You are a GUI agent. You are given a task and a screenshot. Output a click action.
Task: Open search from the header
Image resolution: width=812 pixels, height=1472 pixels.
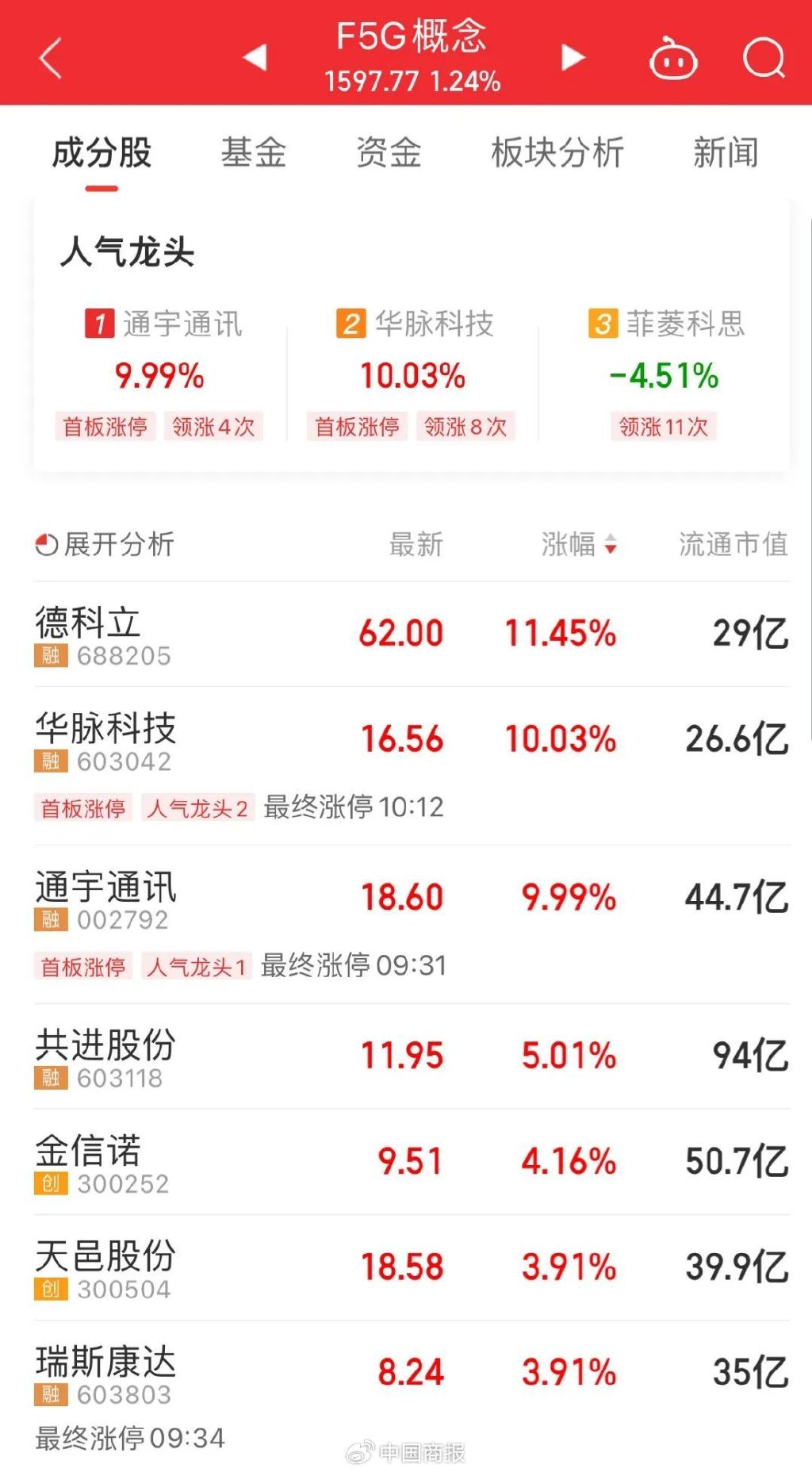point(764,58)
